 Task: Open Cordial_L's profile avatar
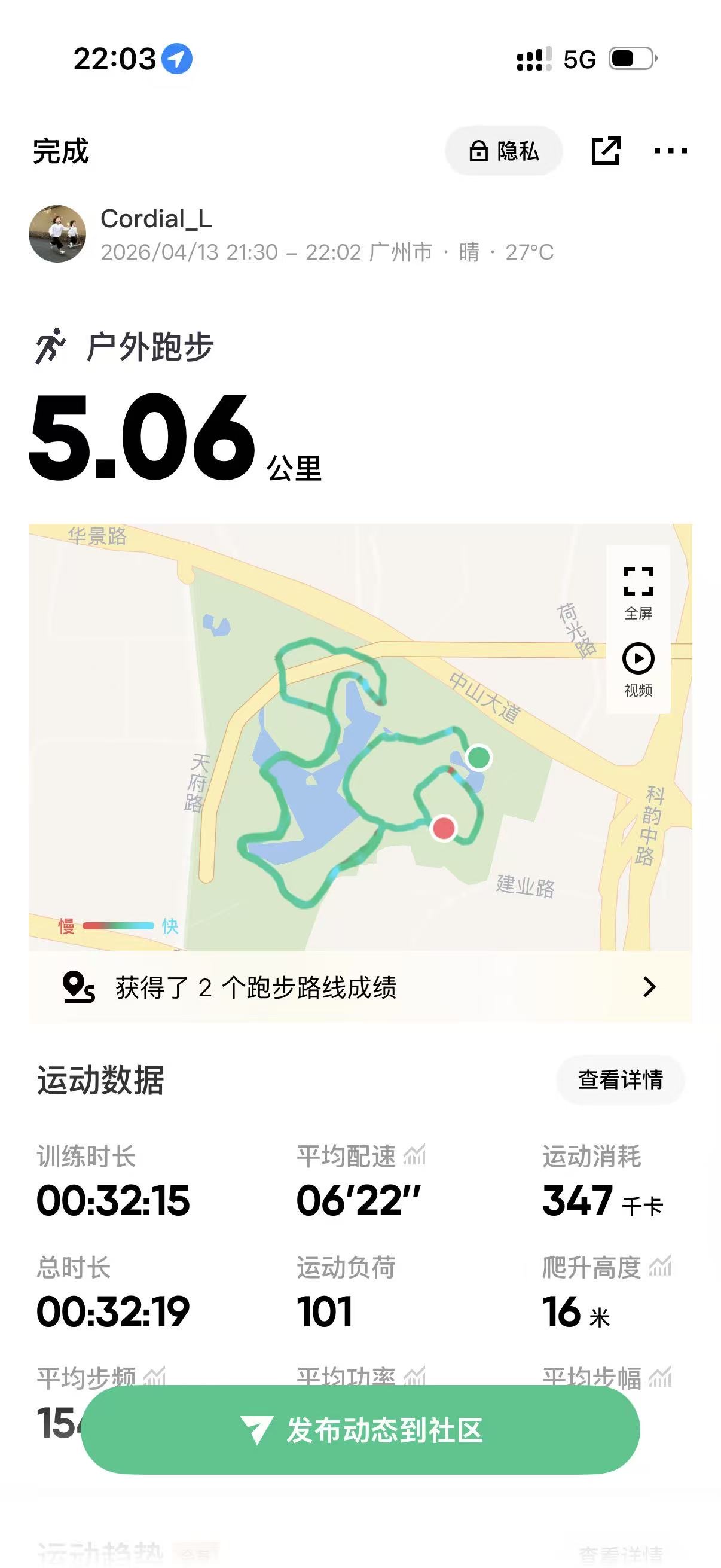click(57, 234)
